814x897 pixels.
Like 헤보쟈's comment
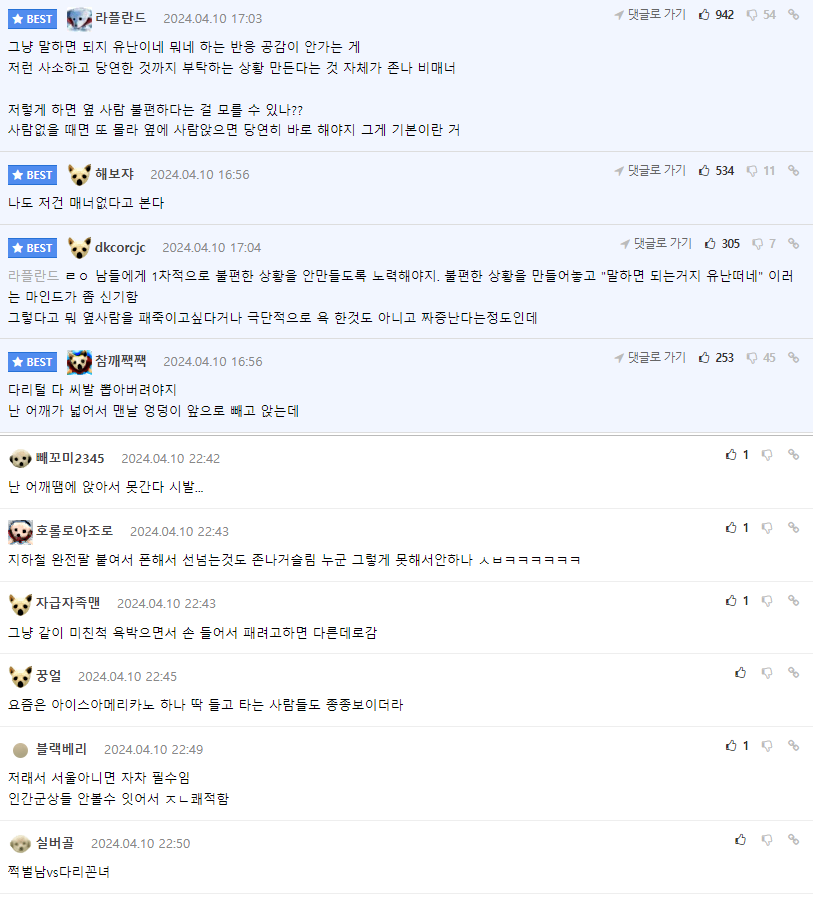tap(705, 171)
